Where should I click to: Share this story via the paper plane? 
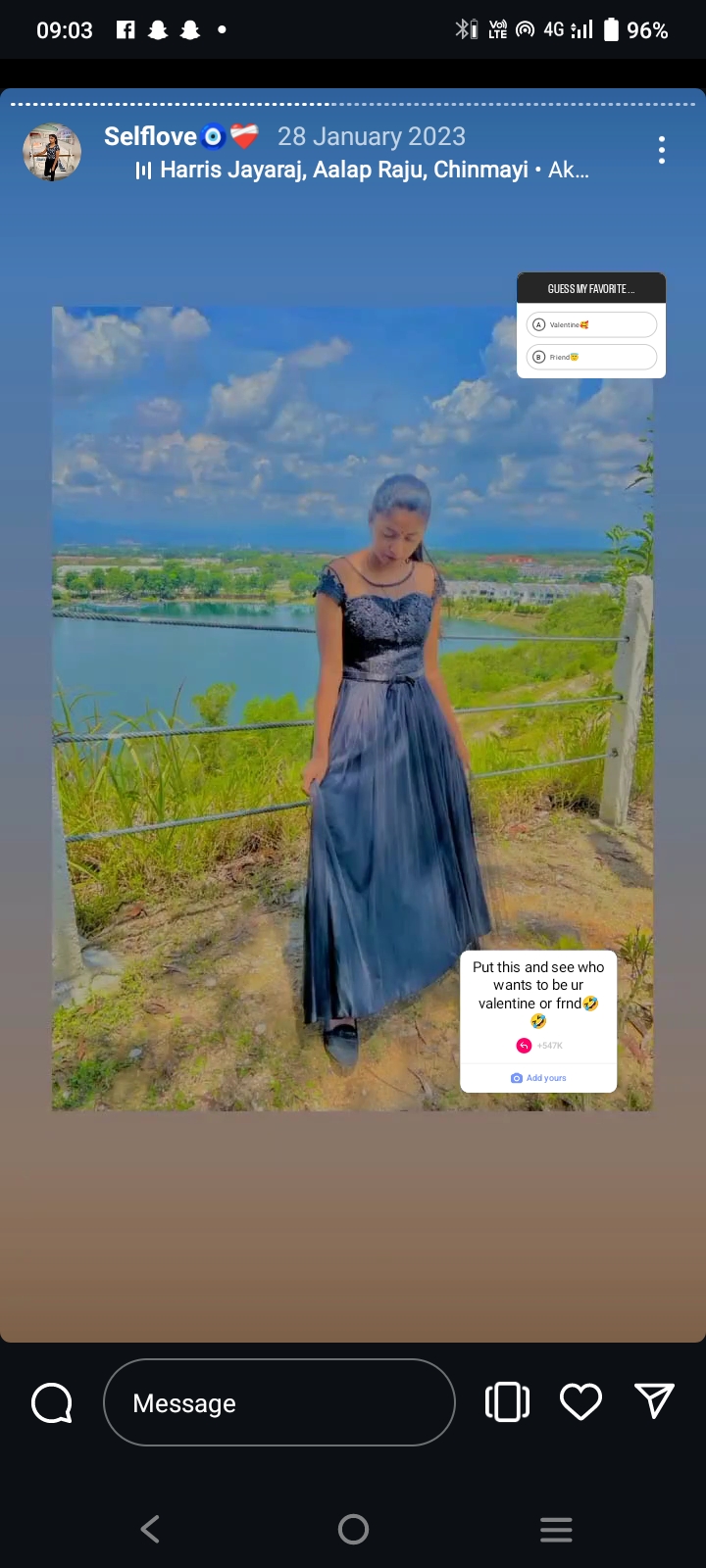pyautogui.click(x=654, y=1401)
